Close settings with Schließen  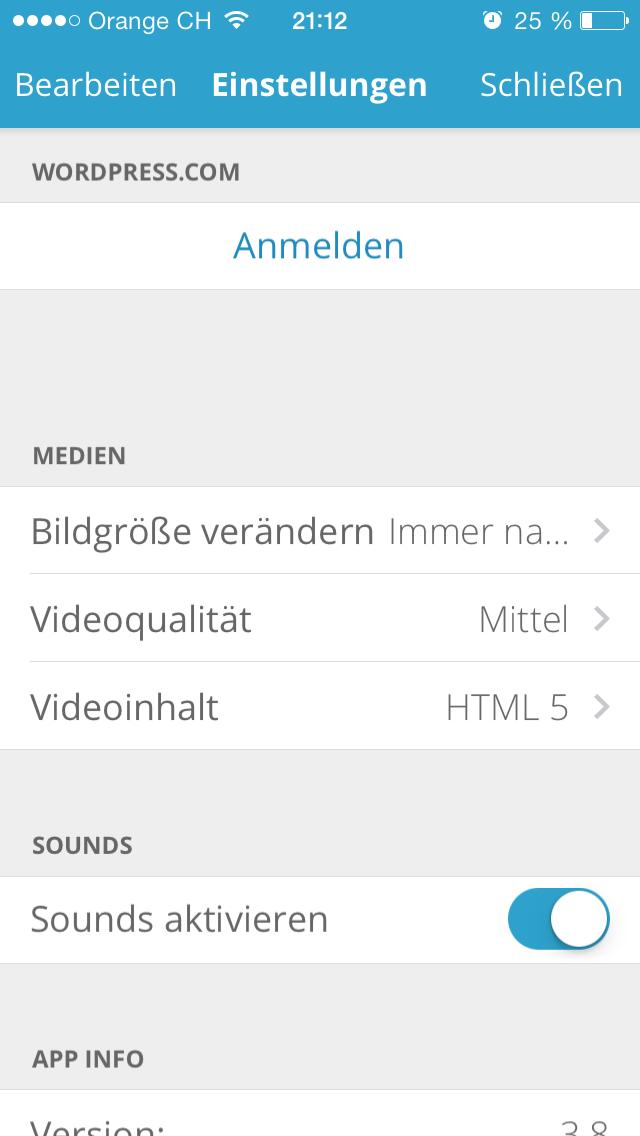point(551,85)
